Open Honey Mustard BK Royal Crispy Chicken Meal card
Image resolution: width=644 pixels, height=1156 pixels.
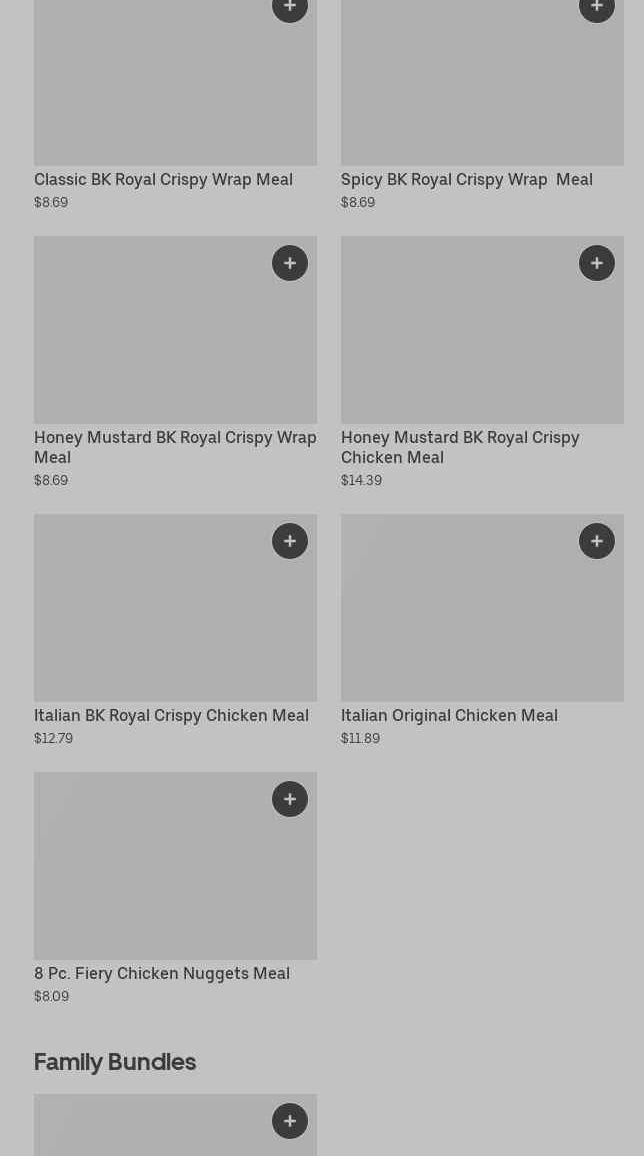pos(482,362)
